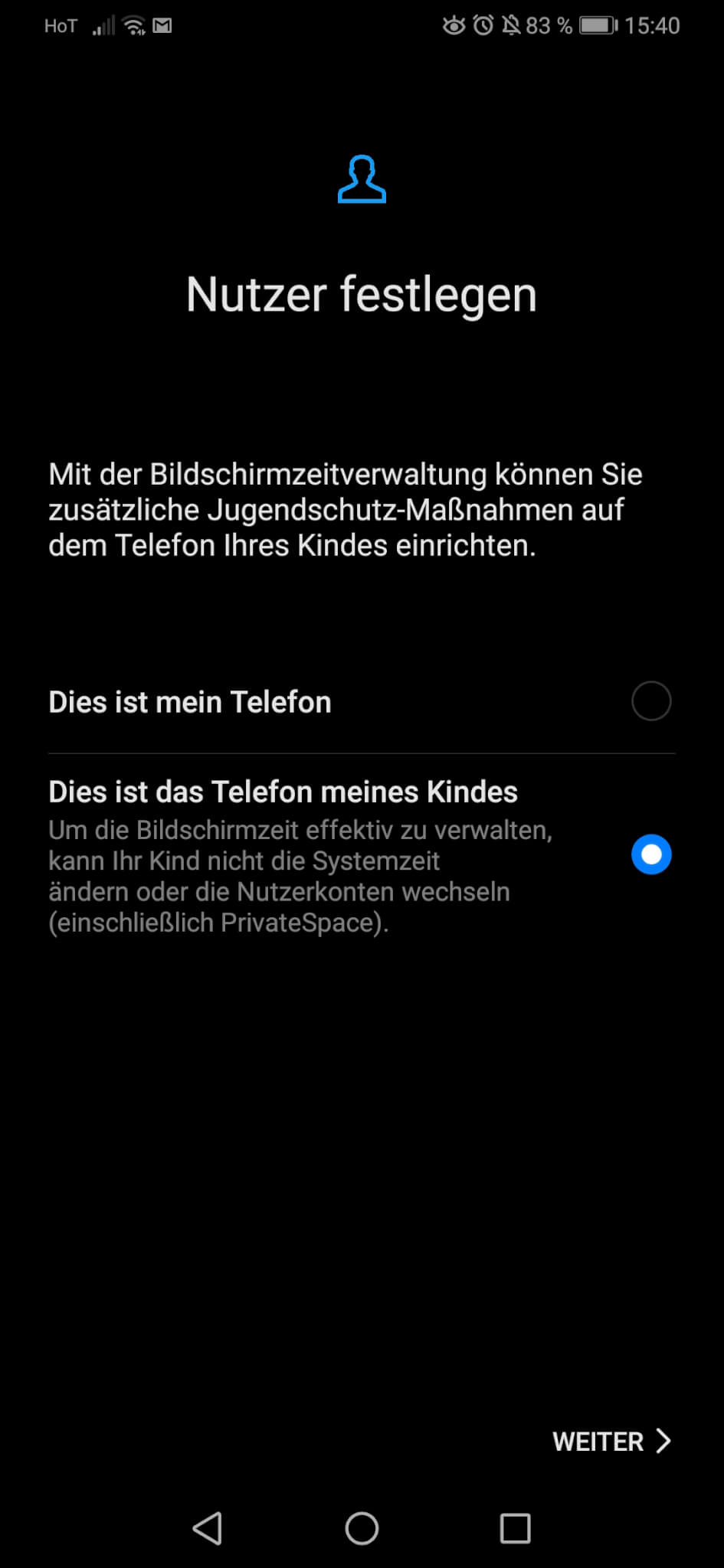The width and height of the screenshot is (724, 1568).
Task: Choose 'Dies ist das Telefon meines Kindes'
Action: 650,854
